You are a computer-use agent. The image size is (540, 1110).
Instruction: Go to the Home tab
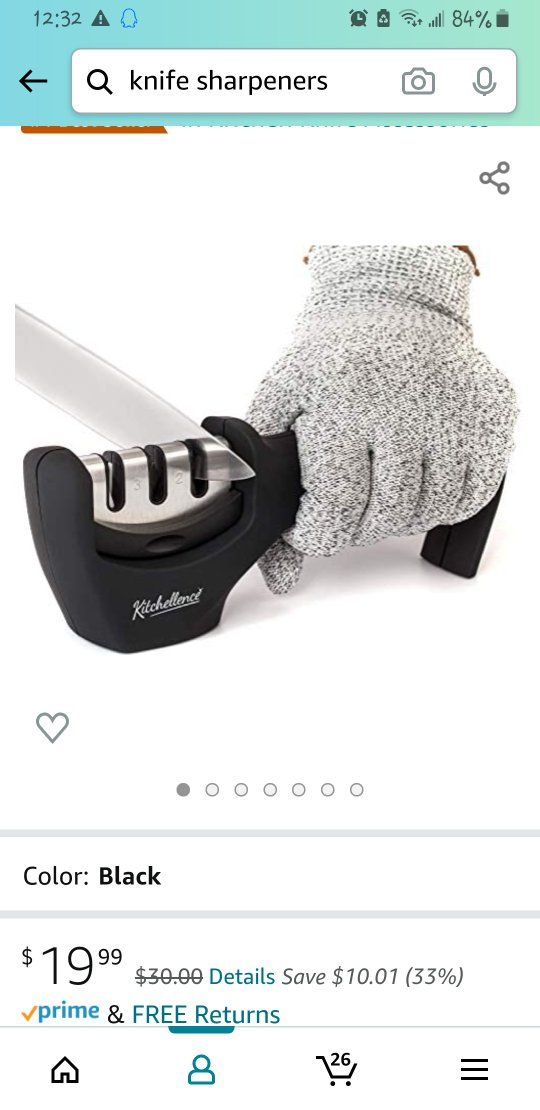[x=65, y=1069]
